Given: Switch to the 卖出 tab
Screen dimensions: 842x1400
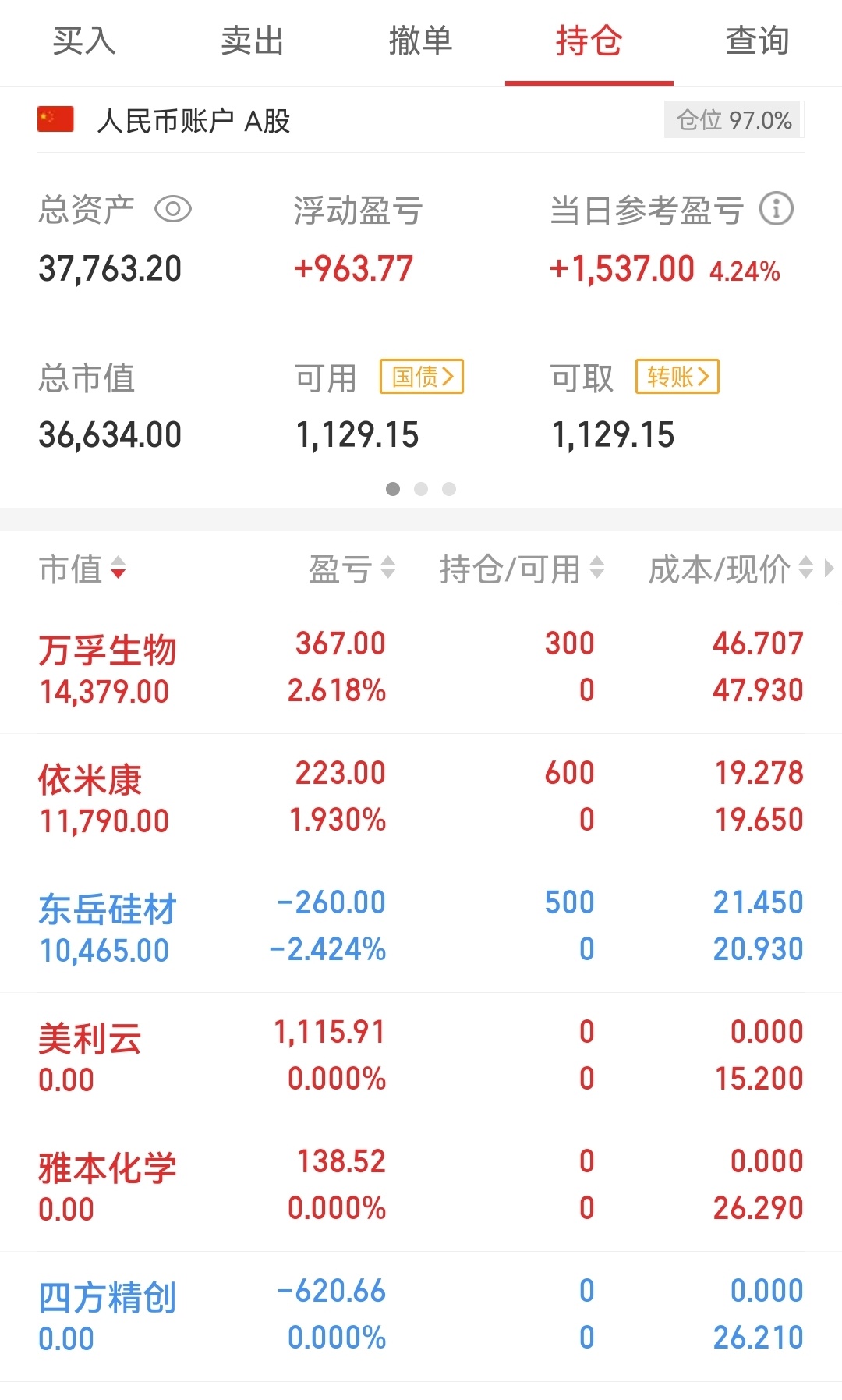Looking at the screenshot, I should 253,41.
